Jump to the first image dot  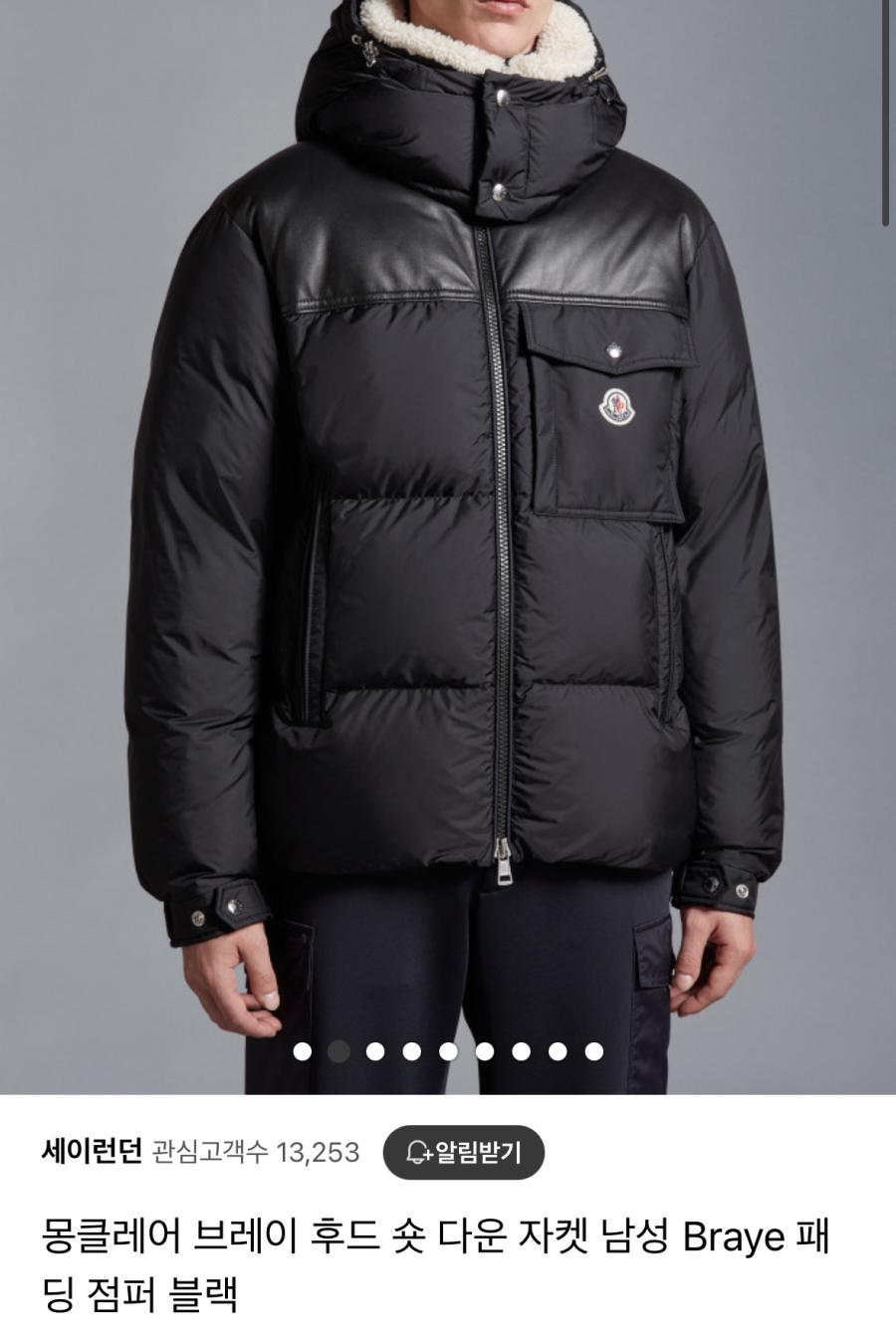point(303,1051)
